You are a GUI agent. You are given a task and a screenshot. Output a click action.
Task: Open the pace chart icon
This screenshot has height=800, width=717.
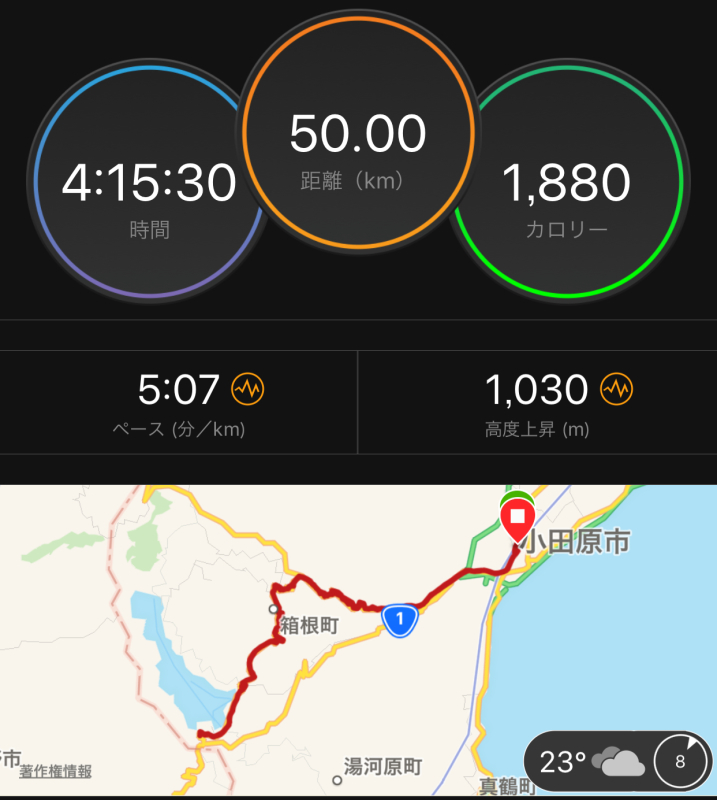247,387
